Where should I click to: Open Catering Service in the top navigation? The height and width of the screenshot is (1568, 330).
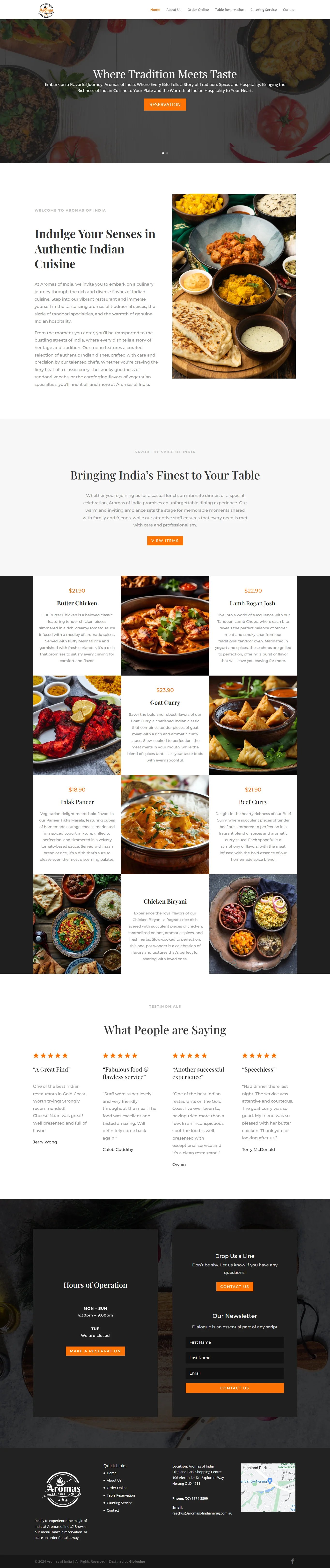tap(263, 10)
